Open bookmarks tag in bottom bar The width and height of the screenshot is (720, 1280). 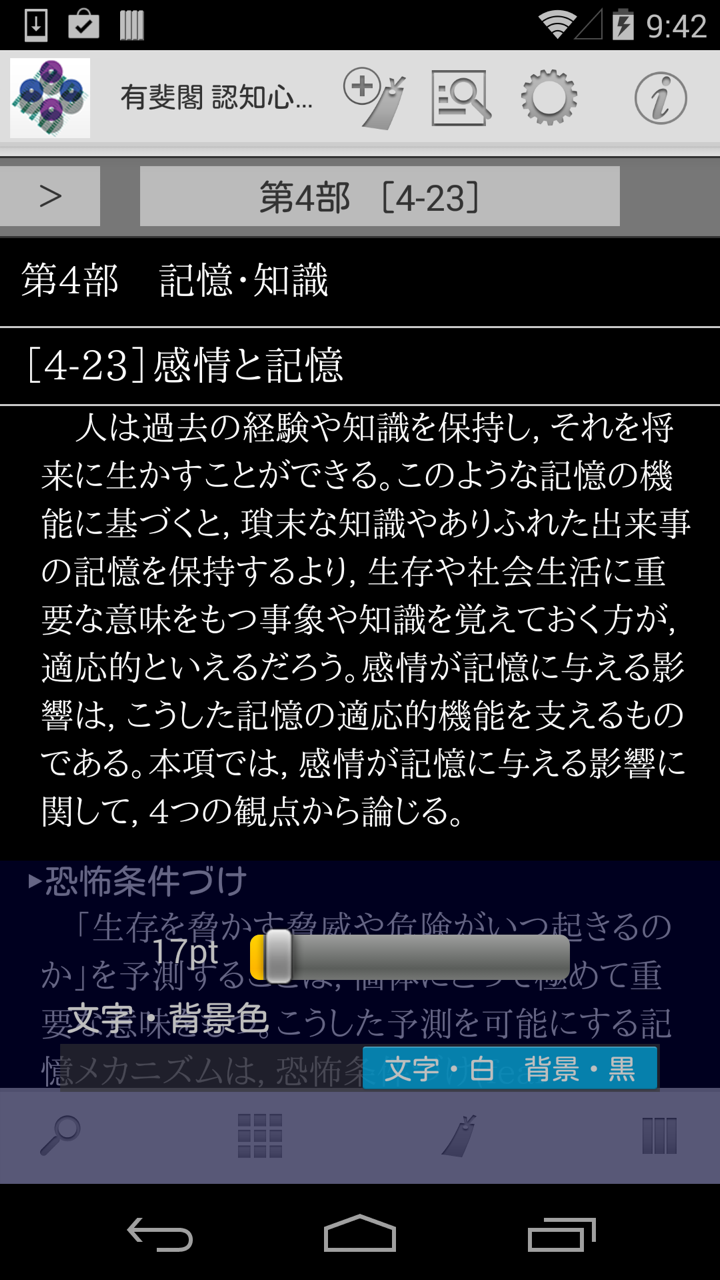pyautogui.click(x=460, y=1135)
